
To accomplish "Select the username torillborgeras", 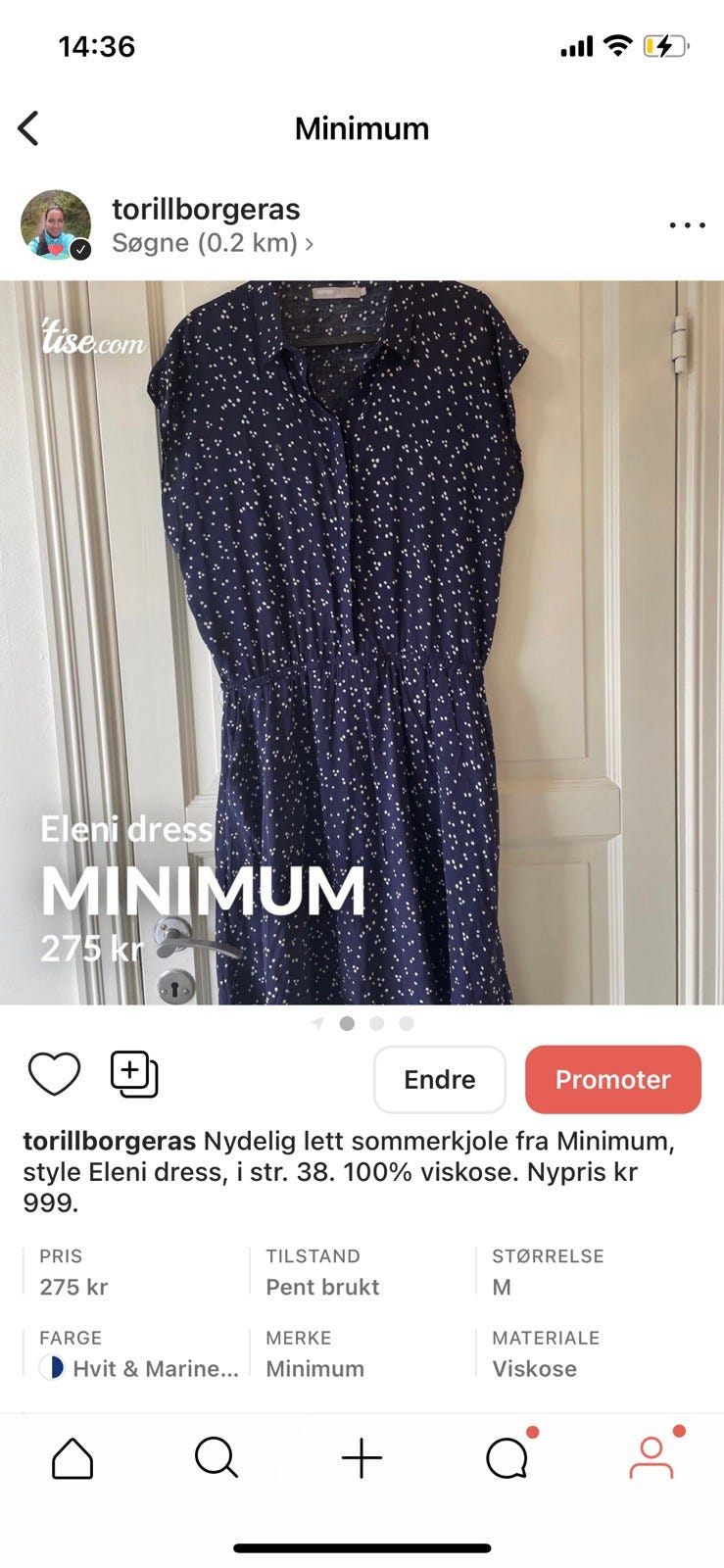I will pos(207,208).
